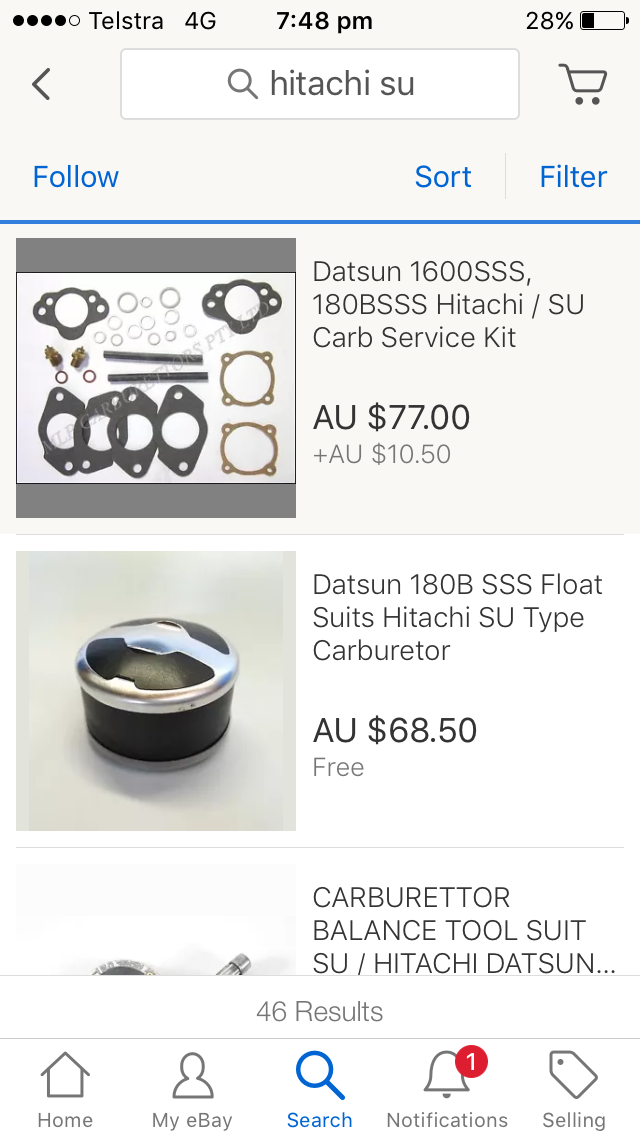
Task: Open the Sort options
Action: point(443,177)
